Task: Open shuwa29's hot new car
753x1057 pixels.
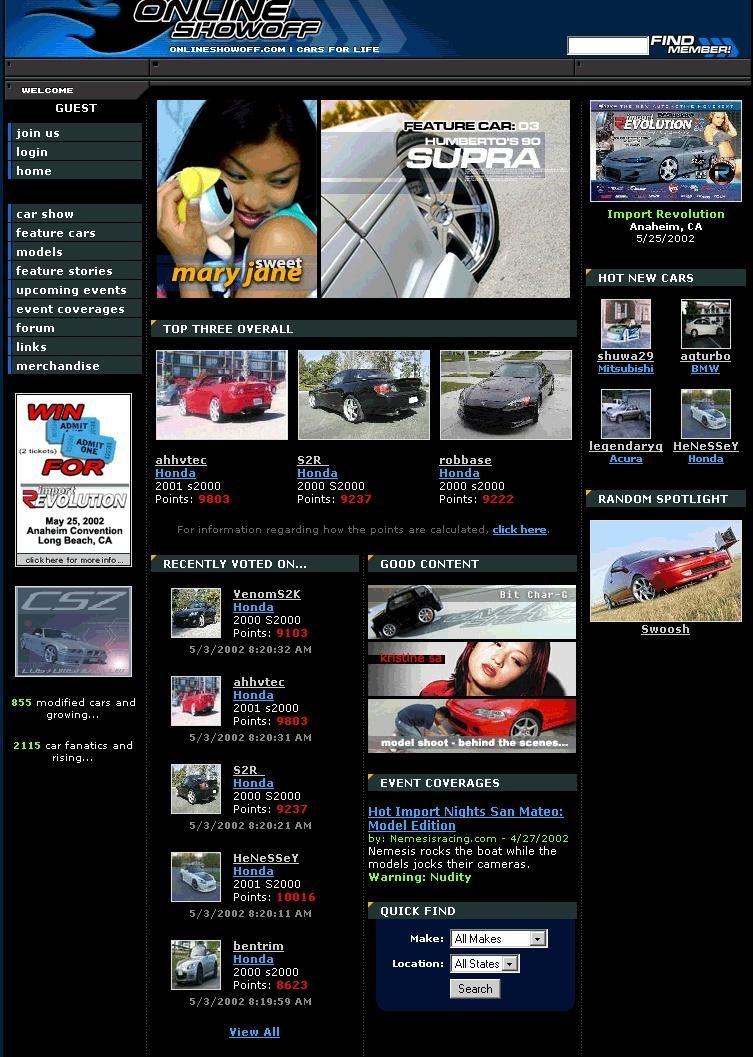Action: pyautogui.click(x=626, y=356)
